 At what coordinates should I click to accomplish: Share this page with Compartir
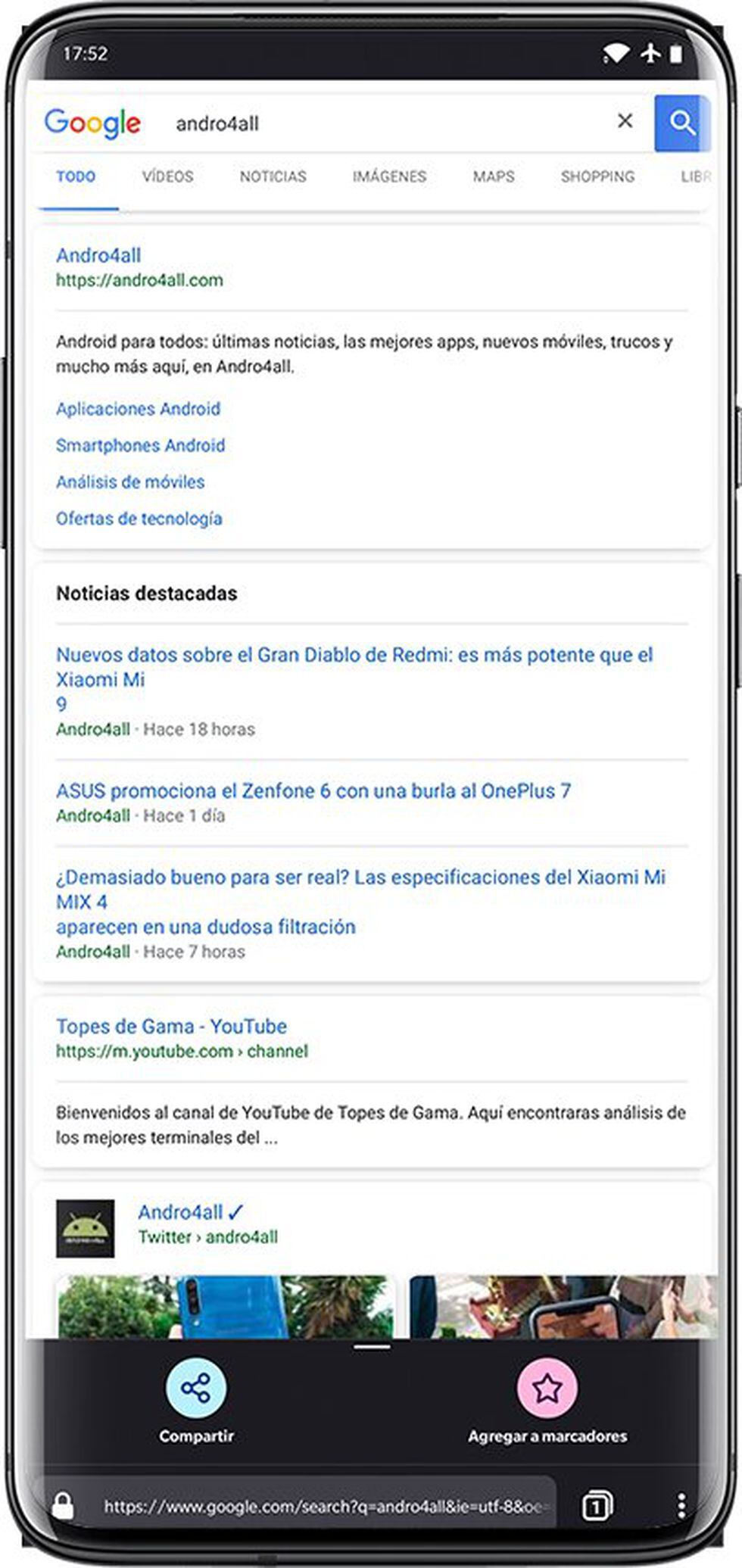coord(195,1389)
